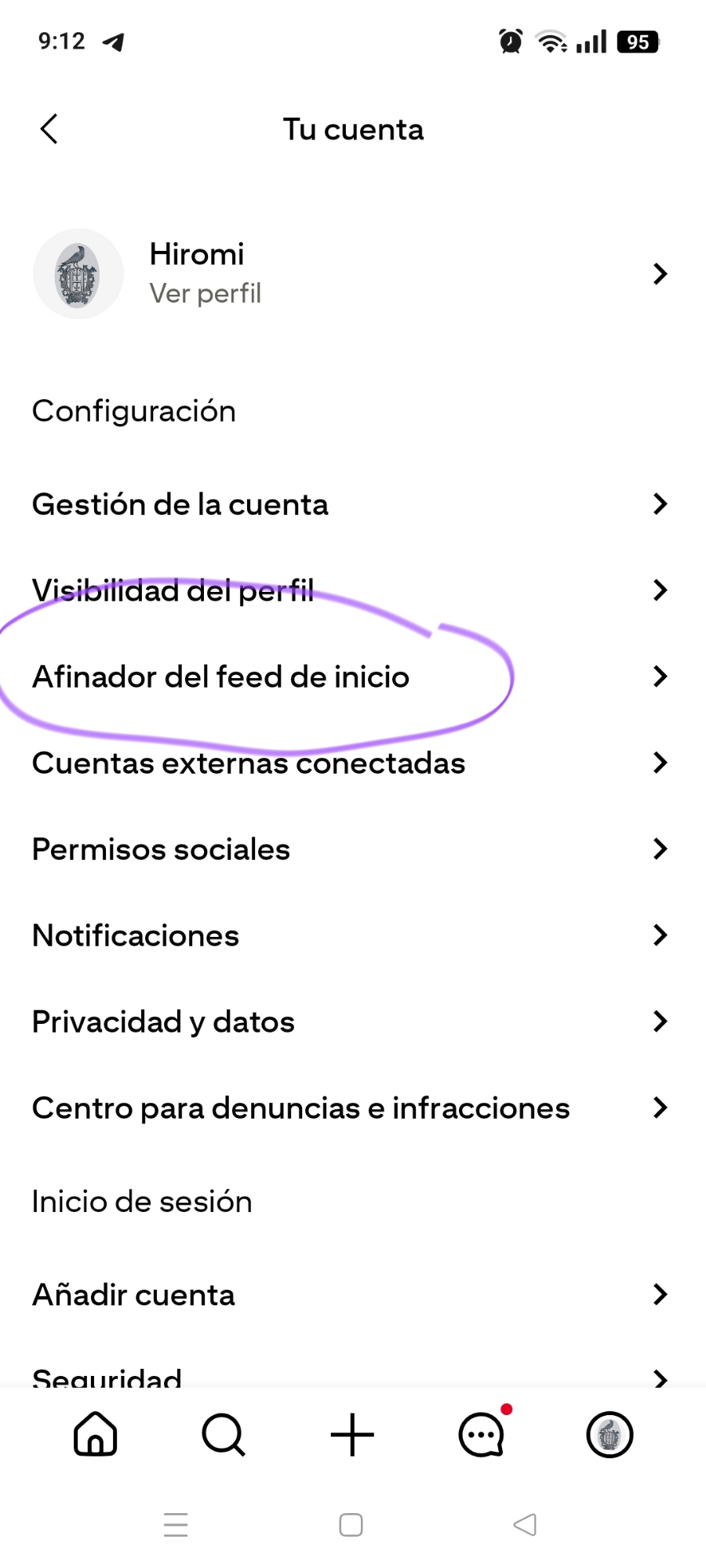Screen dimensions: 706x1568
Task: Open Cuentas externas conectadas
Action: tap(249, 763)
